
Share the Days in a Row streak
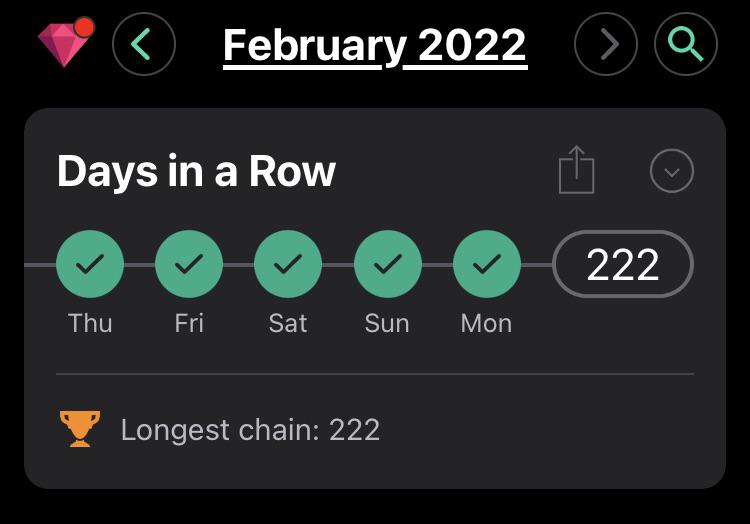coord(576,171)
